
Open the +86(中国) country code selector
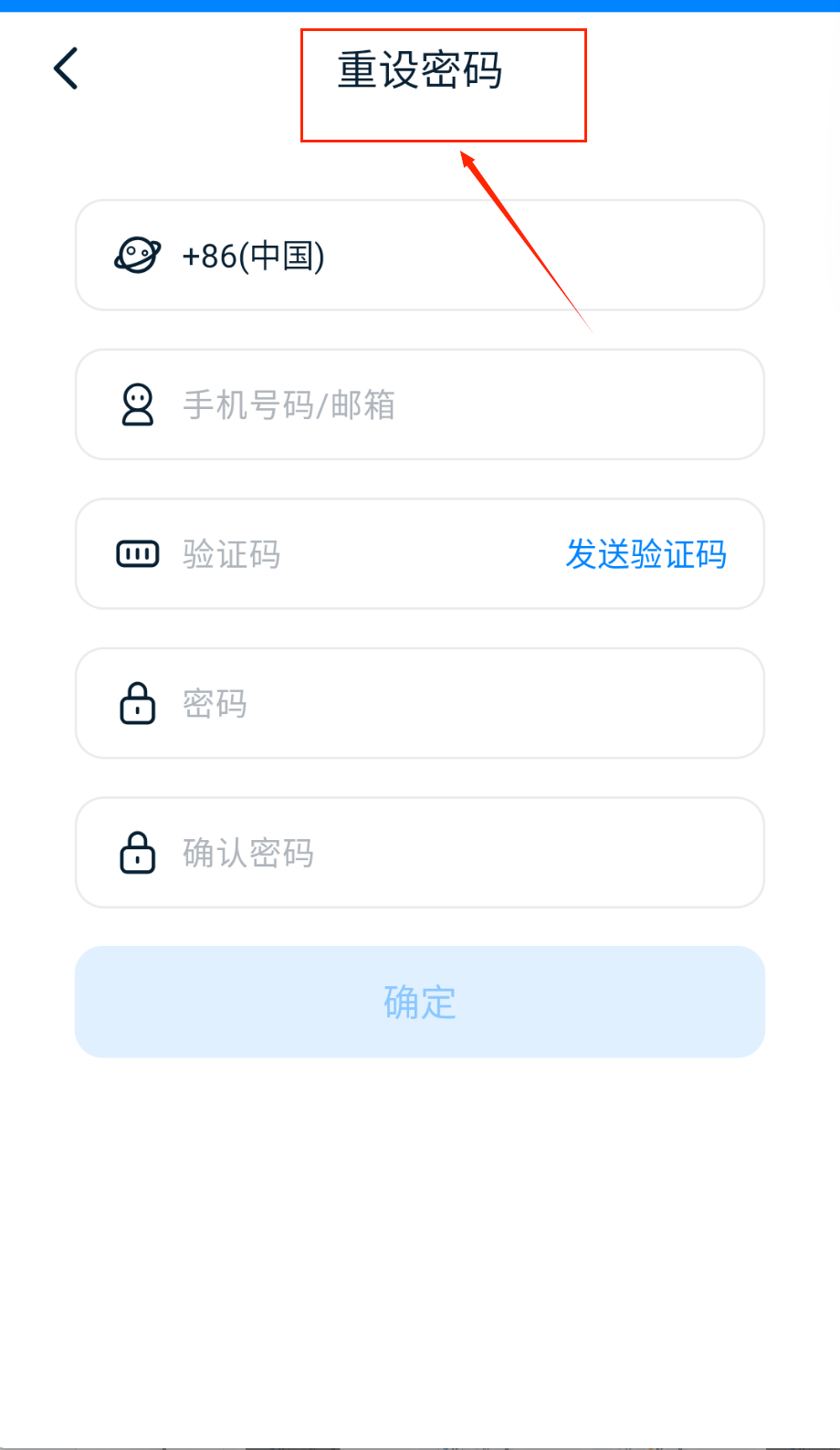click(x=419, y=256)
